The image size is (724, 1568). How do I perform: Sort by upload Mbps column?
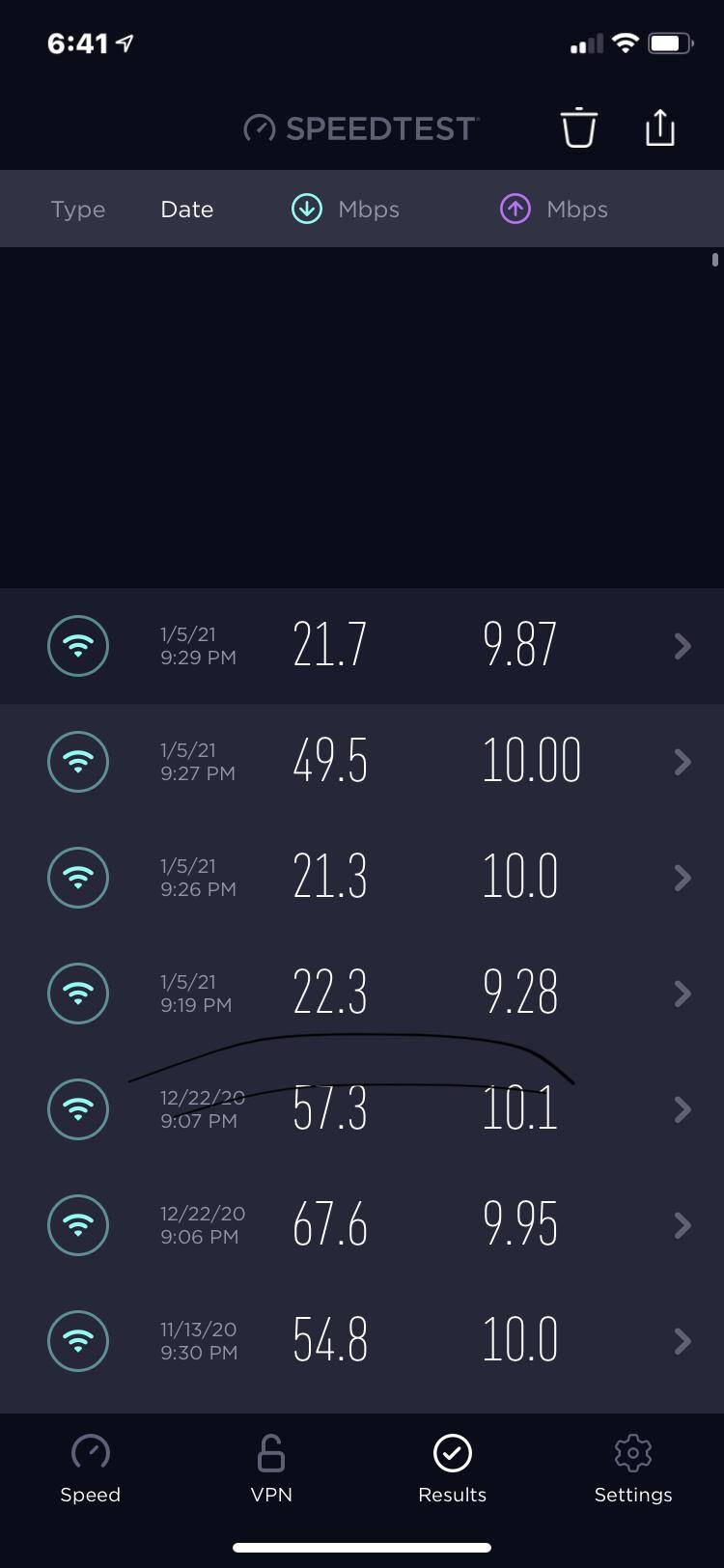tap(554, 210)
